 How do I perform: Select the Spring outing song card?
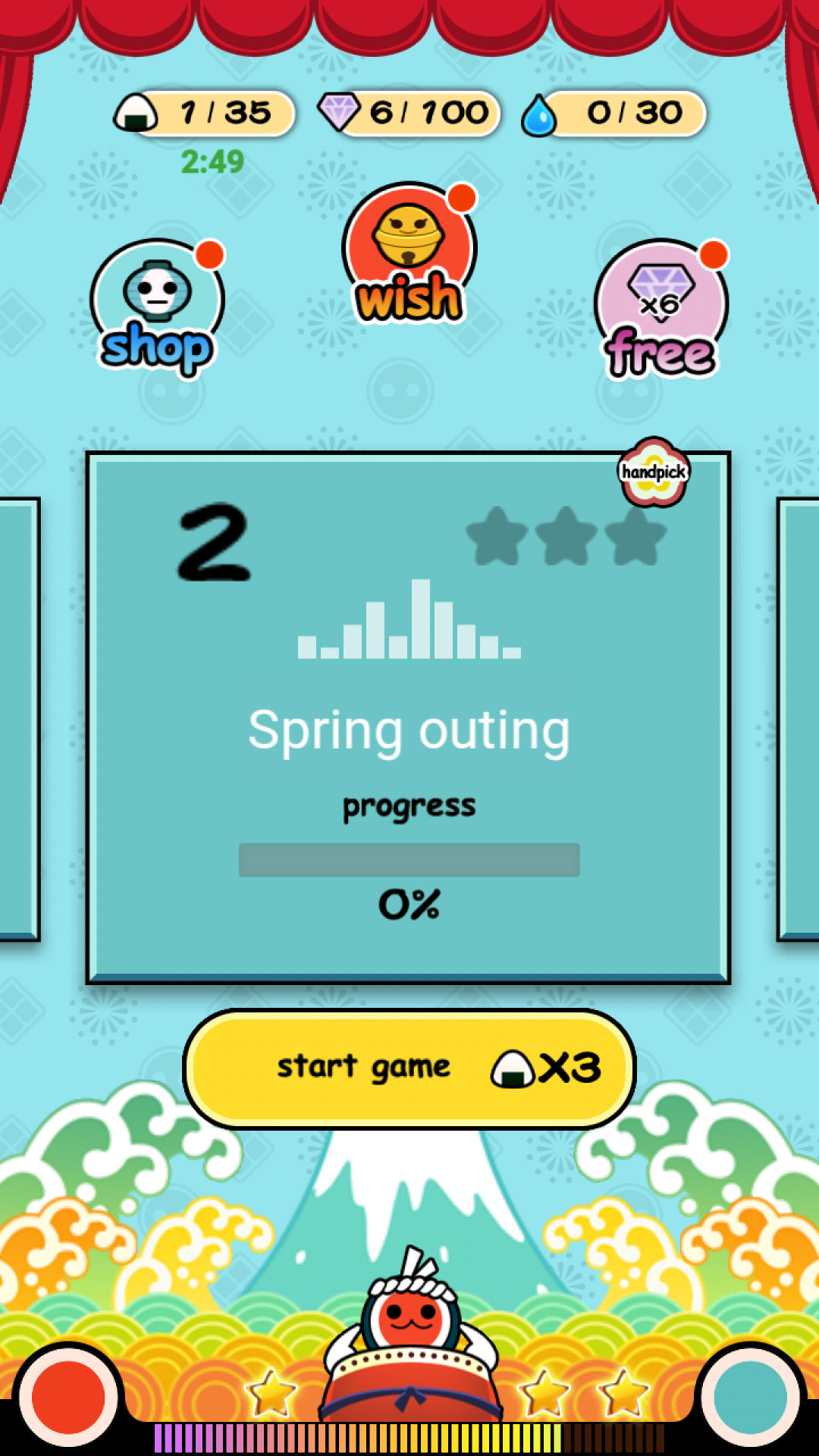click(x=409, y=717)
